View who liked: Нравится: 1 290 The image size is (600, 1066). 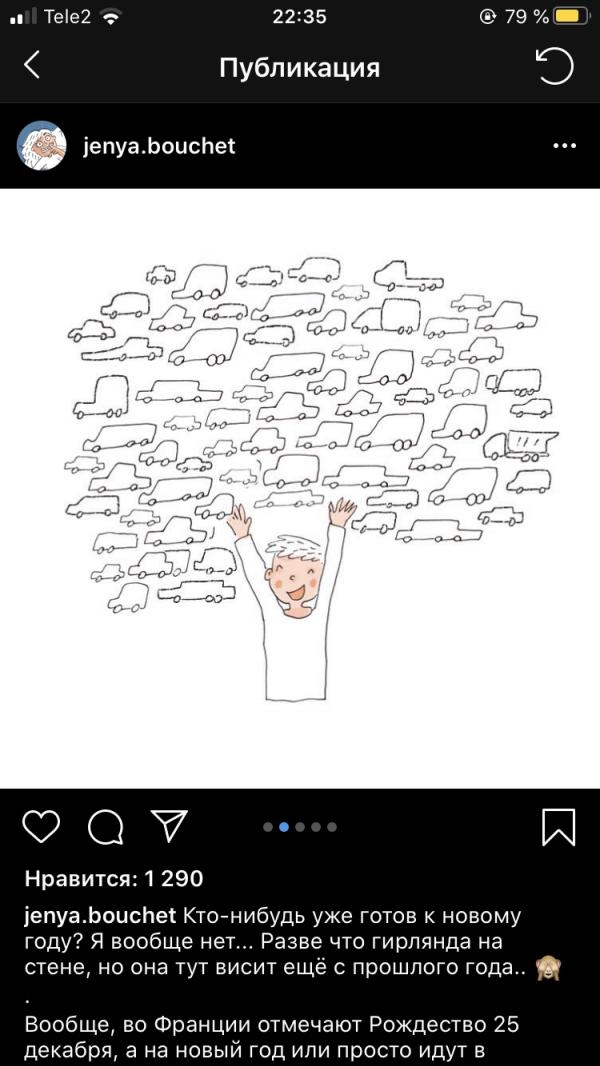point(113,879)
